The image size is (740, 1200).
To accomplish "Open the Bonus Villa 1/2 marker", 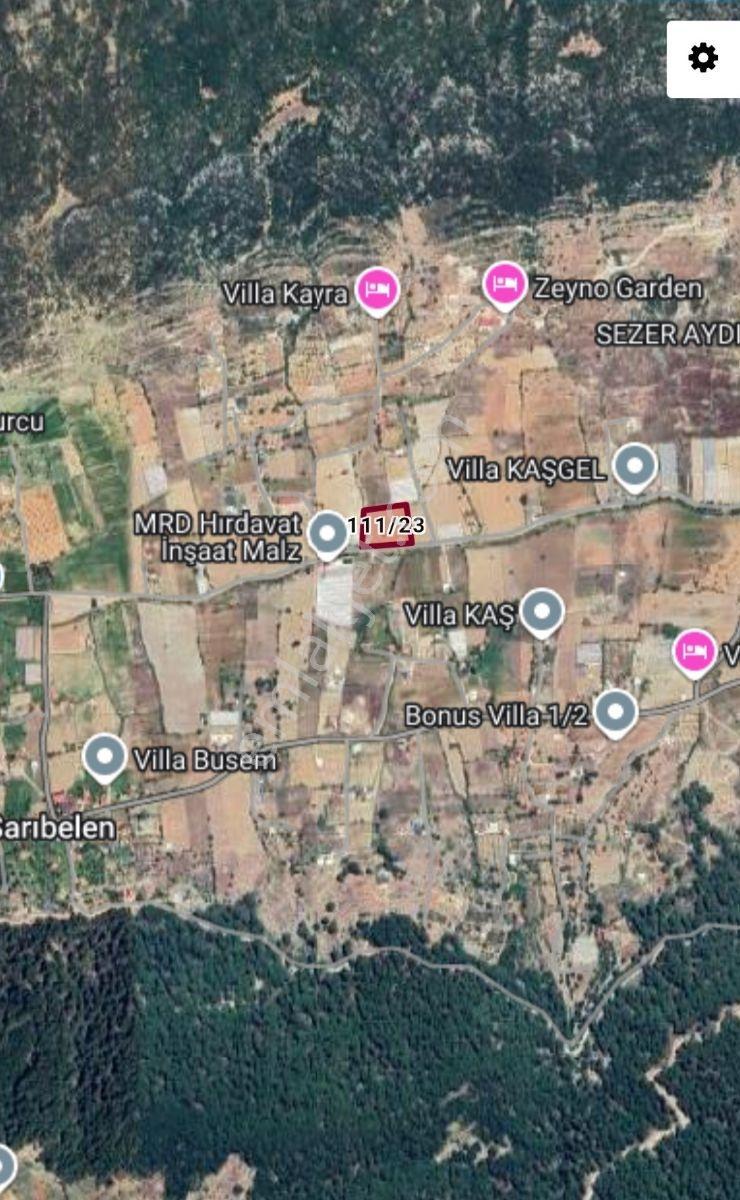I will coord(615,713).
